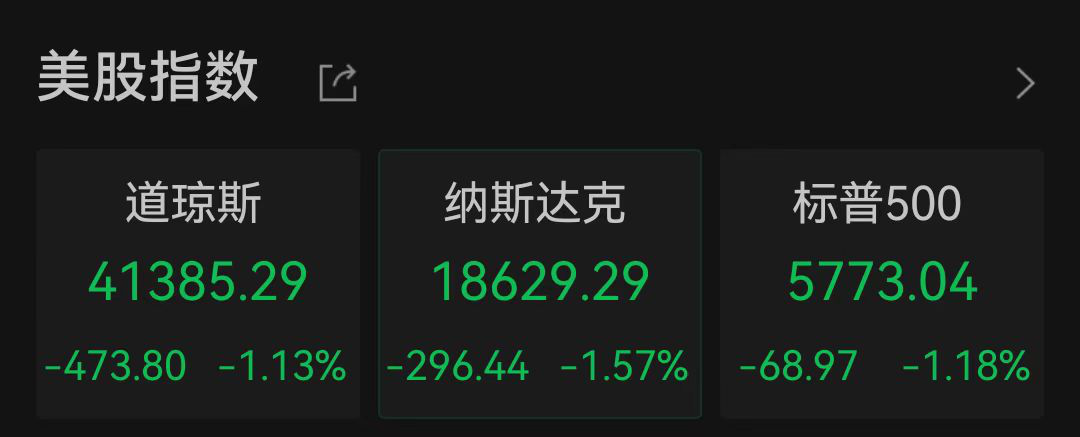
Task: Open the 标普500 index card
Action: click(881, 283)
